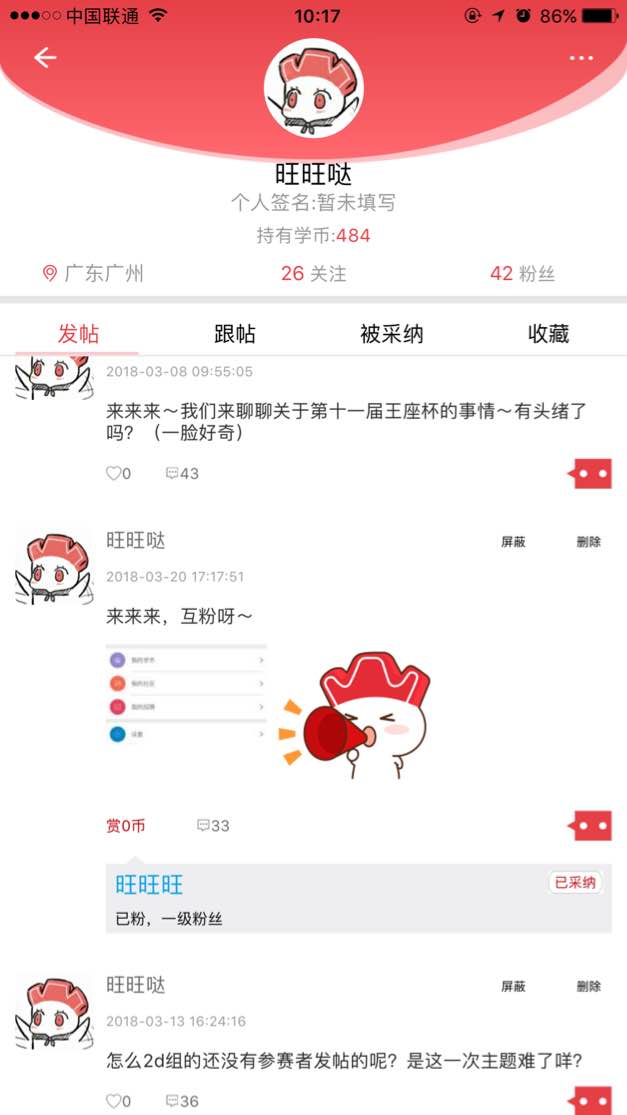This screenshot has width=627, height=1115.
Task: Tap 删除 on the 2d组 post
Action: 589,986
